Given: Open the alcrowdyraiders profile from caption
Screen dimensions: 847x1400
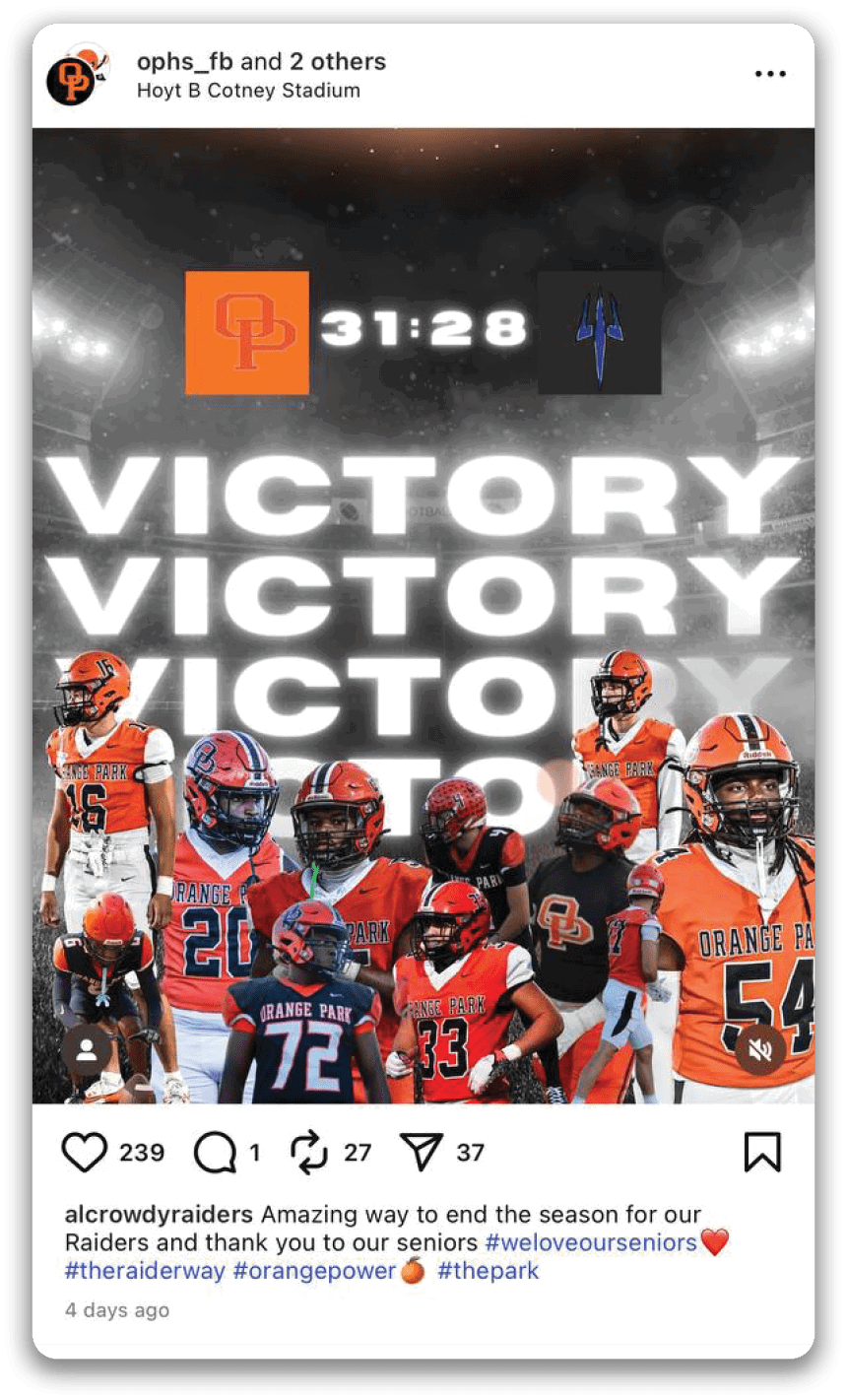Looking at the screenshot, I should [x=159, y=1214].
